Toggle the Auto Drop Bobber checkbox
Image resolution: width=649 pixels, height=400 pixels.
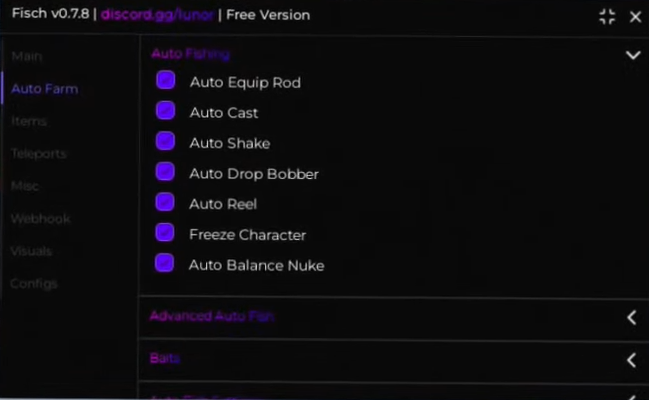click(166, 172)
